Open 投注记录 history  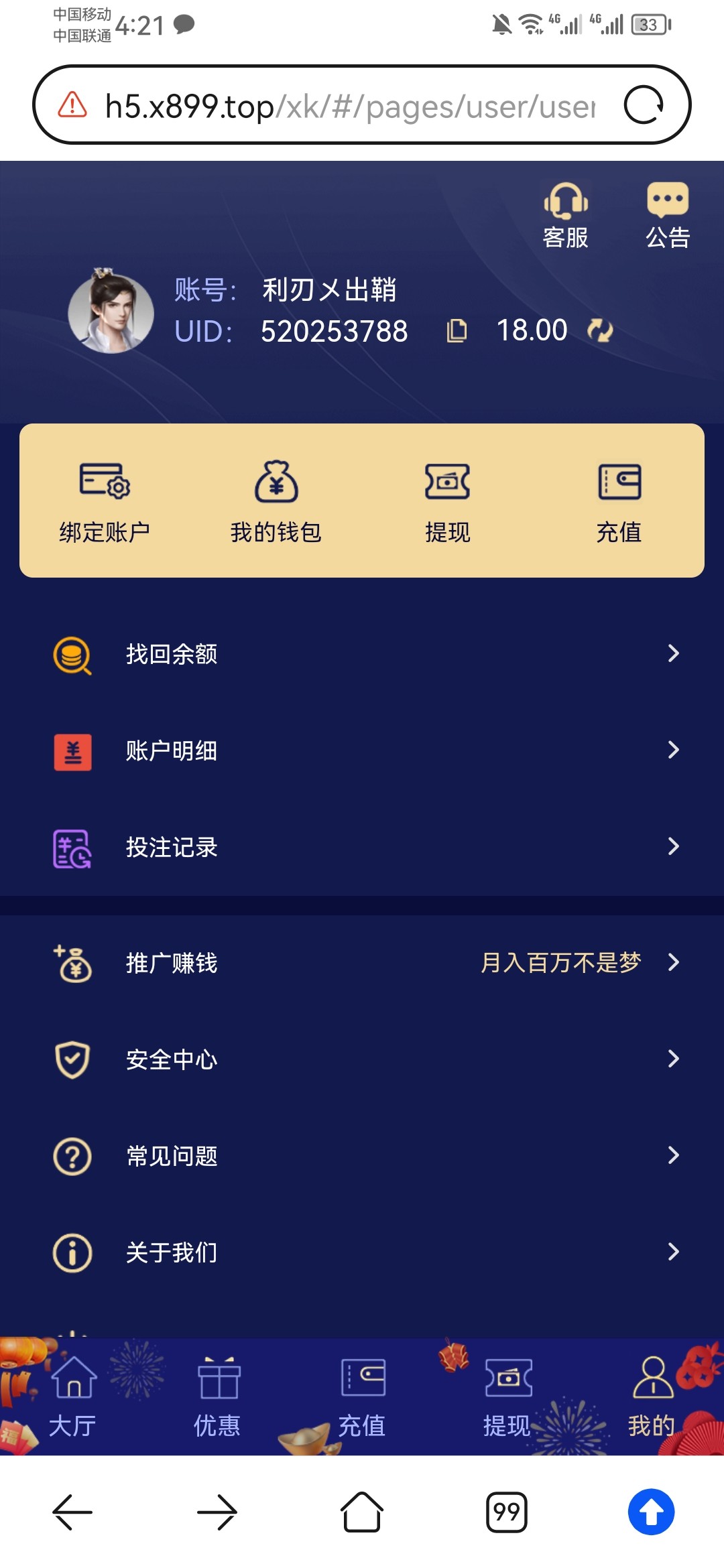(x=362, y=847)
